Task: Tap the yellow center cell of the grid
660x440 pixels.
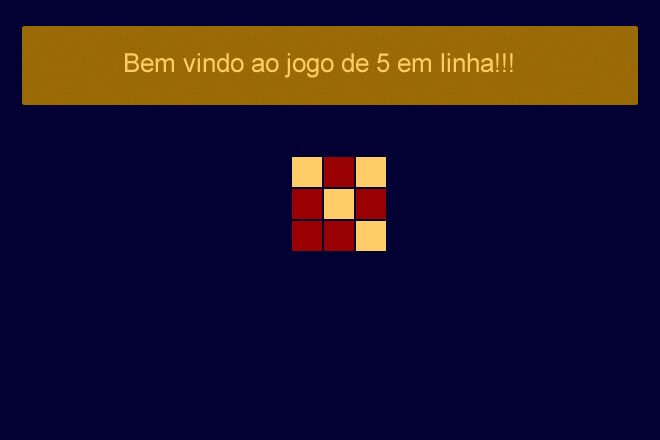Action: 339,204
